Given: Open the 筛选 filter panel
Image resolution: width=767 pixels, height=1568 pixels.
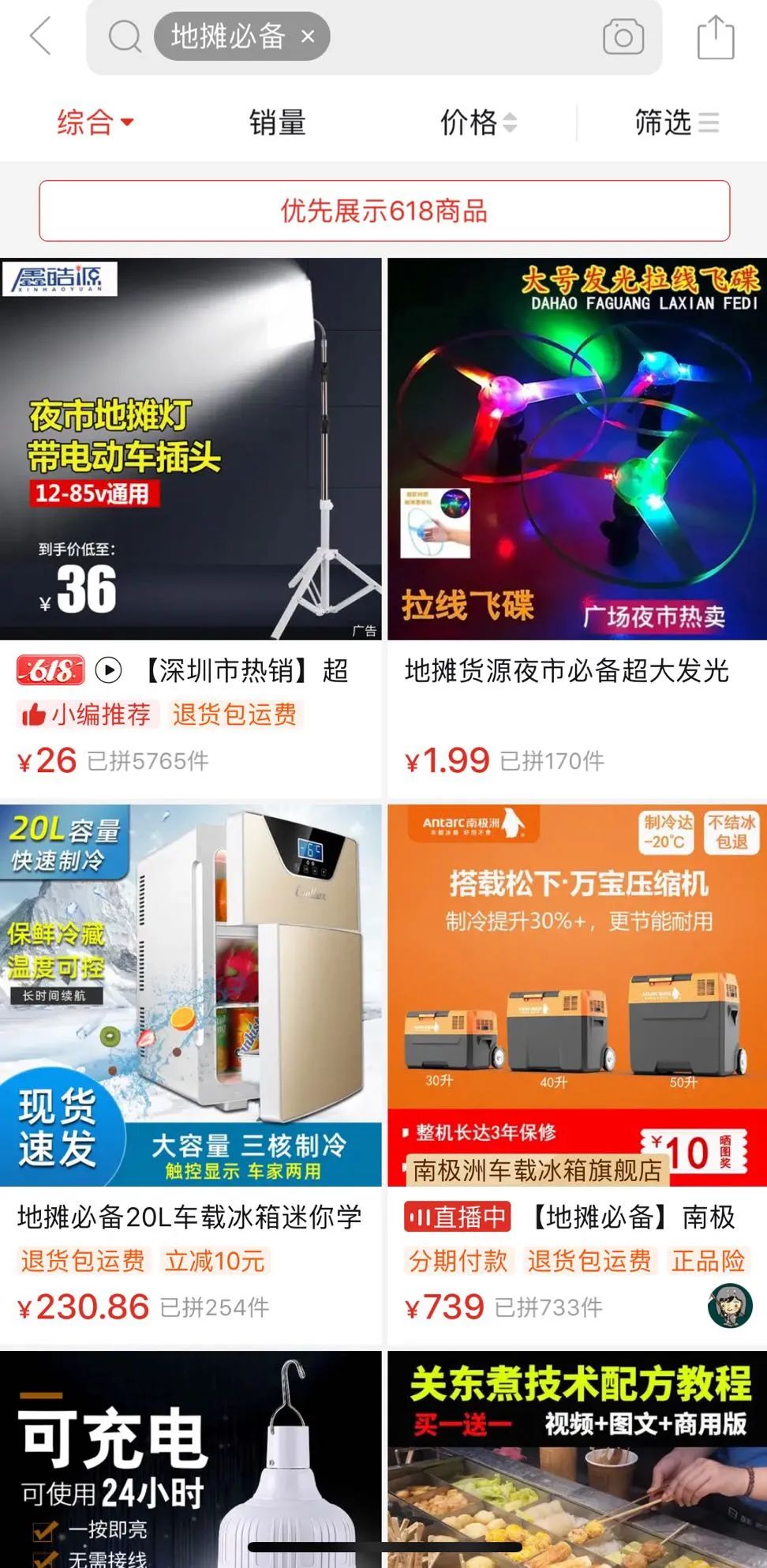Looking at the screenshot, I should coord(675,123).
